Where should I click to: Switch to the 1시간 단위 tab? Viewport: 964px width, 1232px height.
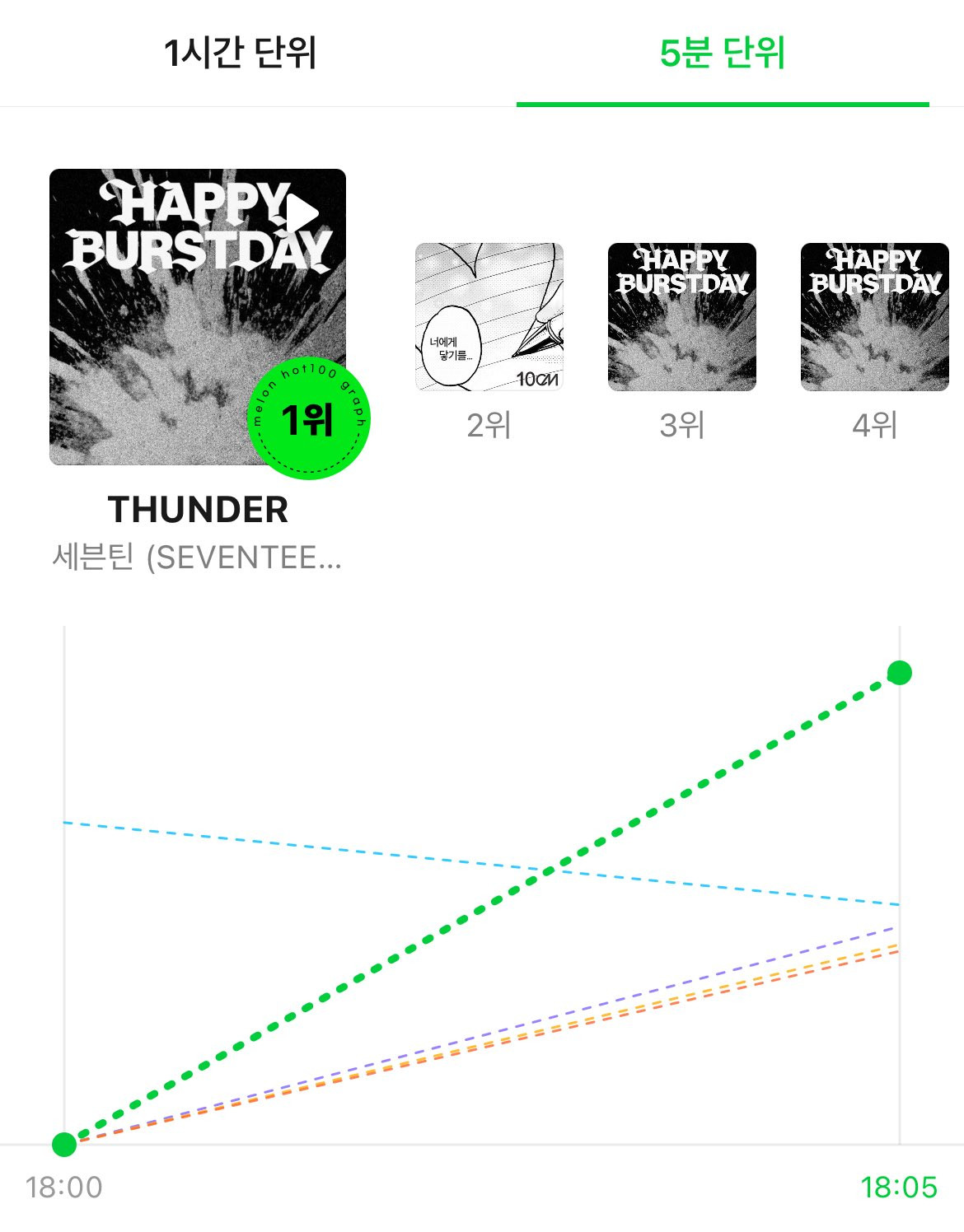240,53
